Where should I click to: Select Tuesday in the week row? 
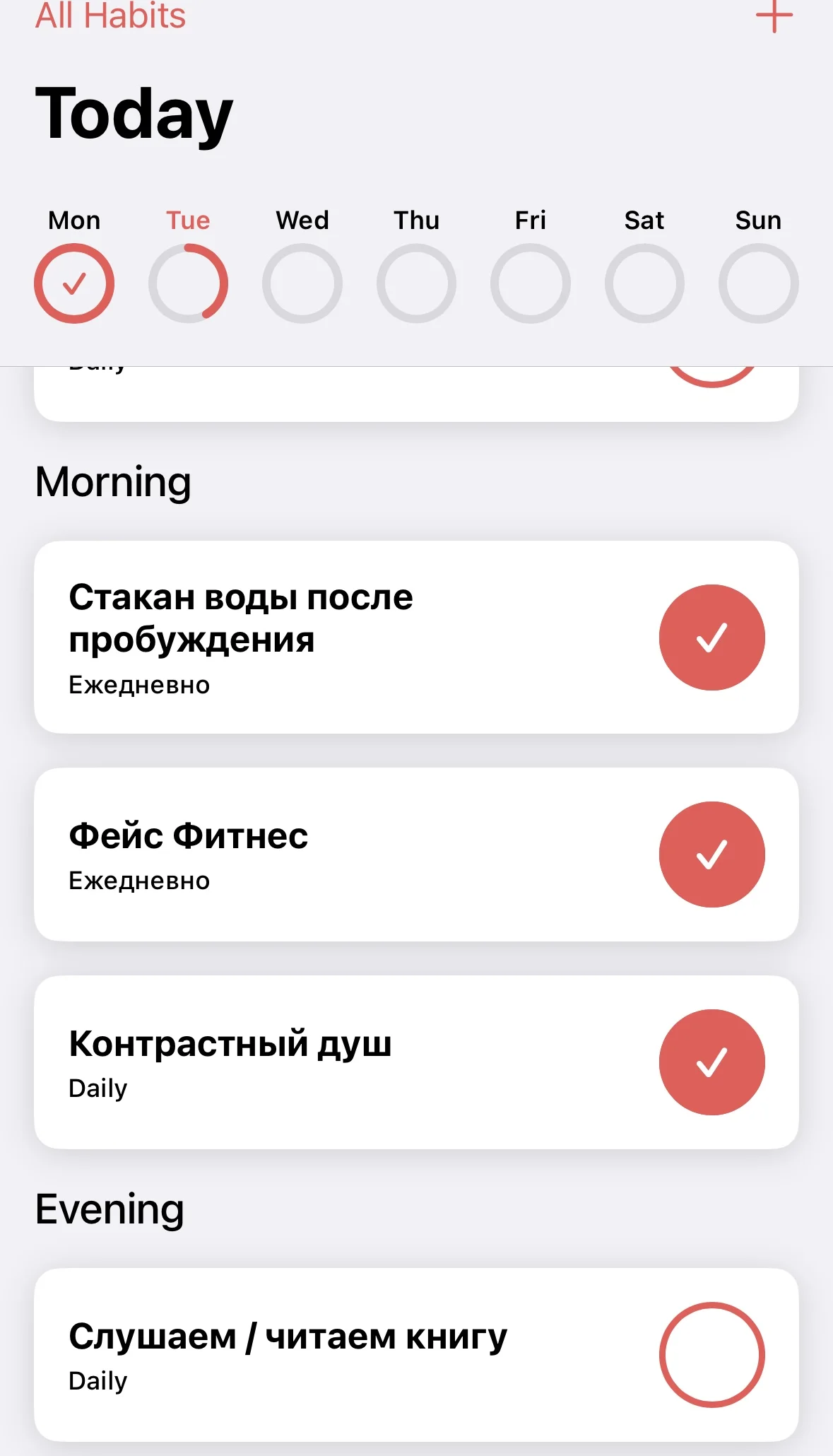[188, 283]
